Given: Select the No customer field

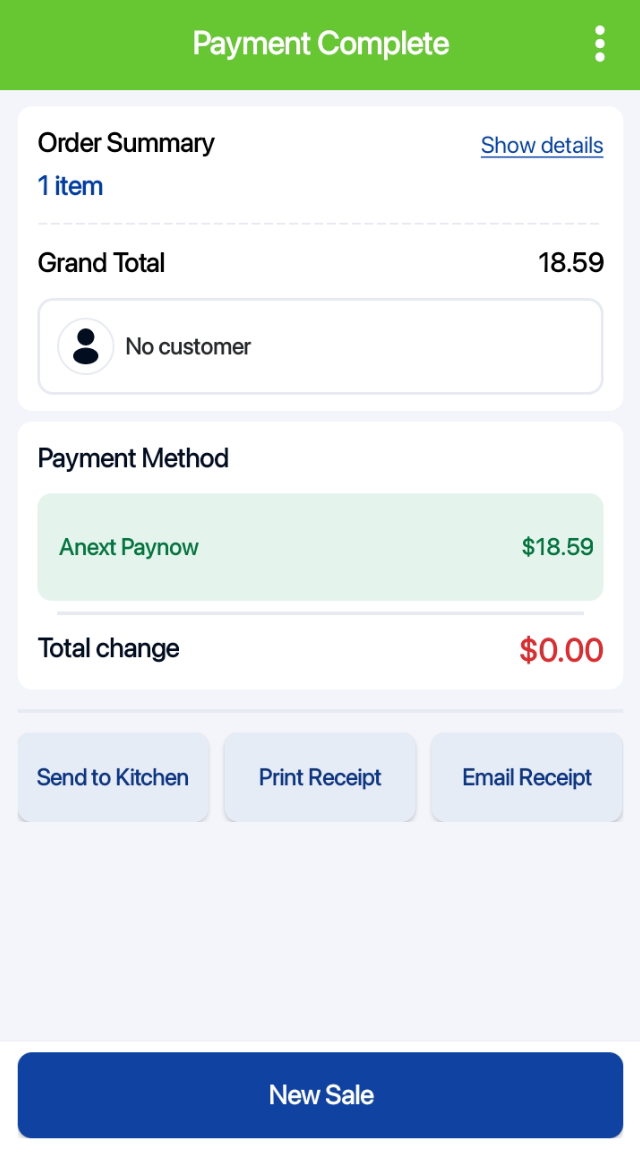Looking at the screenshot, I should pos(320,346).
